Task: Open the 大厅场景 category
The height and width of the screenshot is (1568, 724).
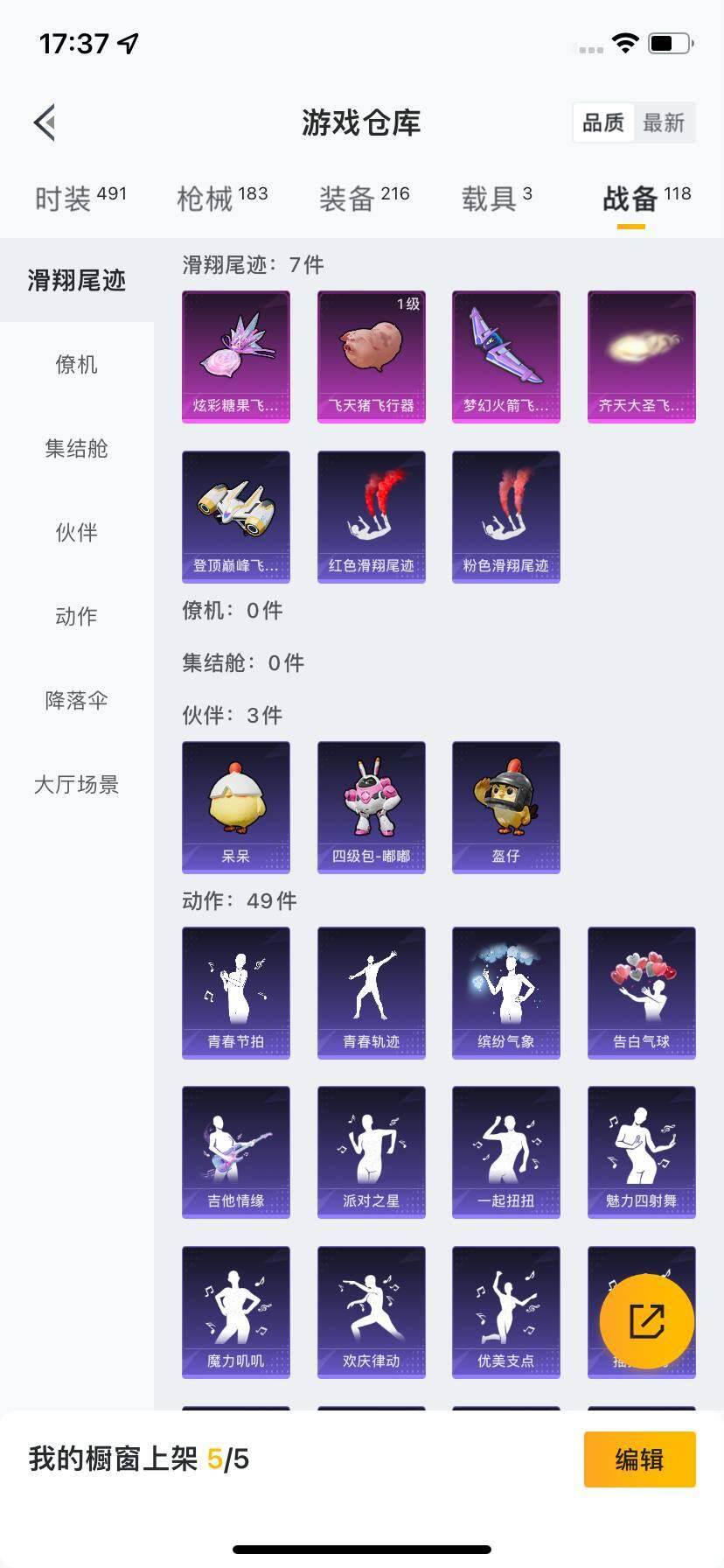Action: coord(77,784)
